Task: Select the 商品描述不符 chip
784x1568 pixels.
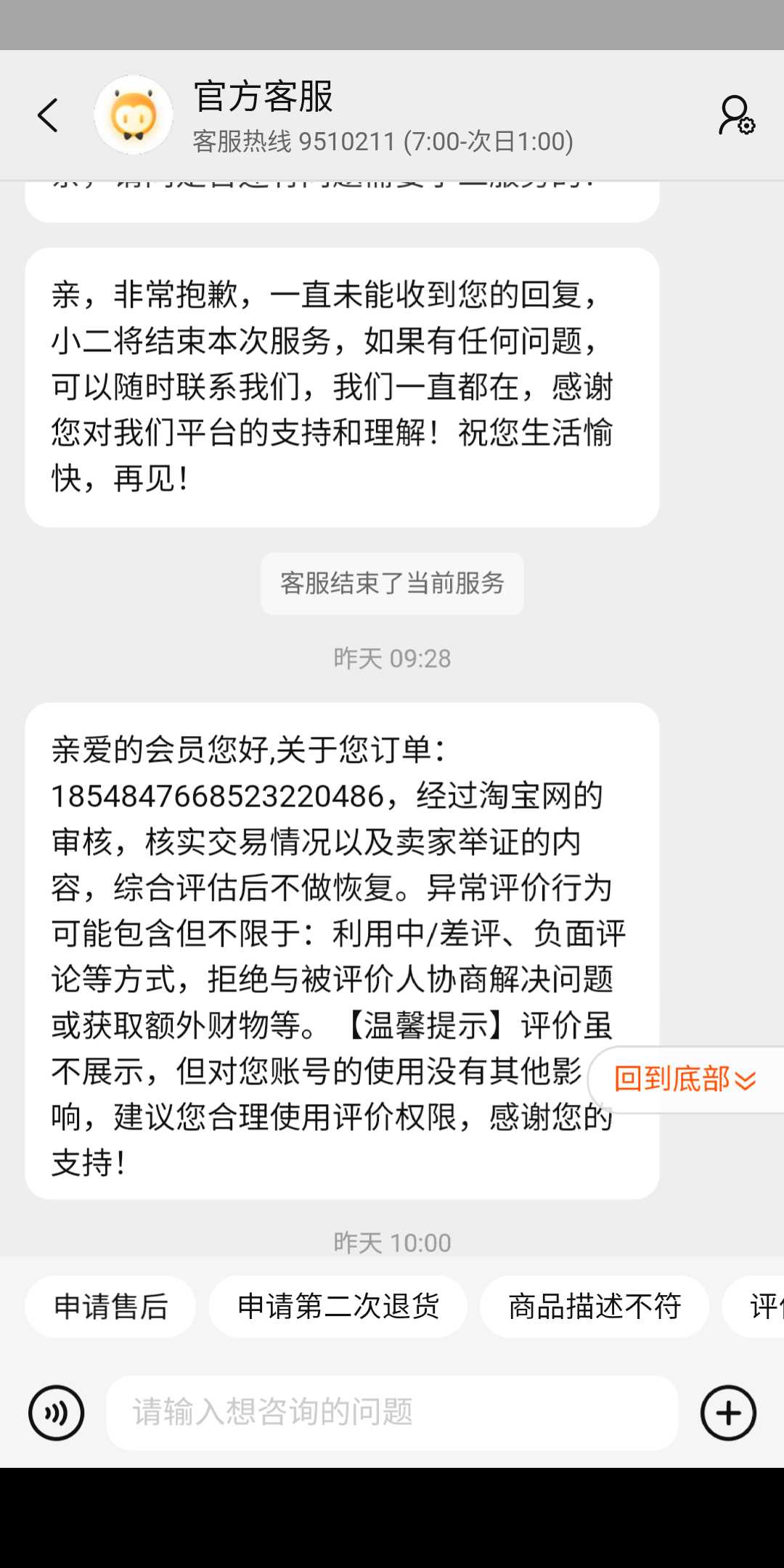Action: click(595, 1307)
